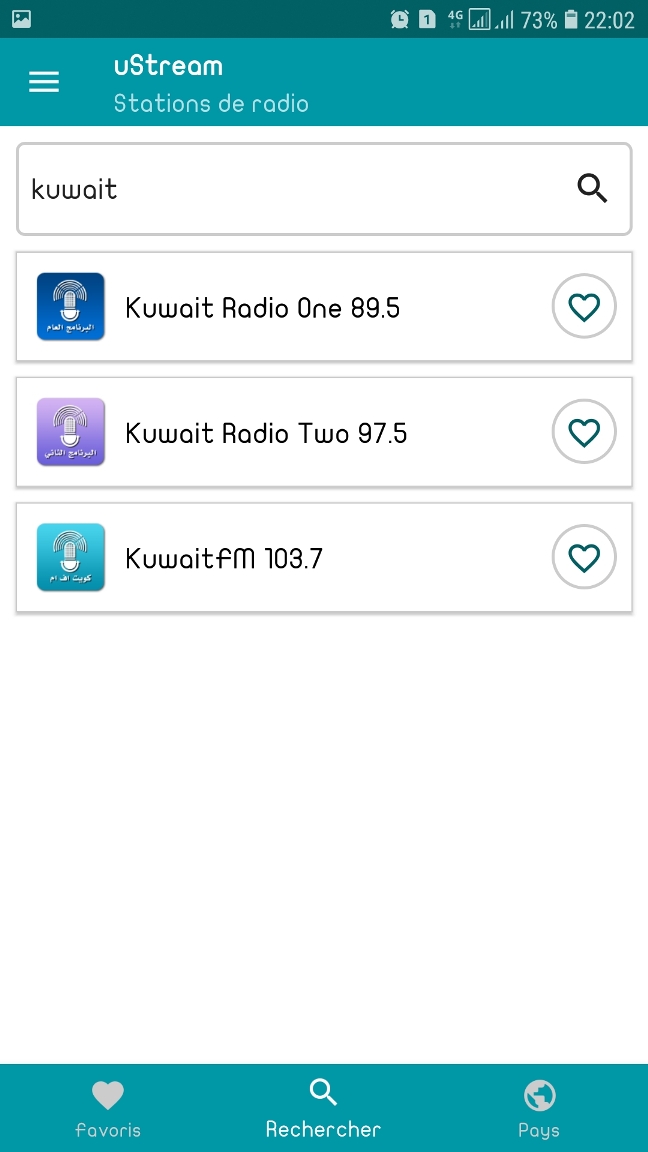
Task: Select the KuwaitFM 103.7 station
Action: [x=224, y=558]
